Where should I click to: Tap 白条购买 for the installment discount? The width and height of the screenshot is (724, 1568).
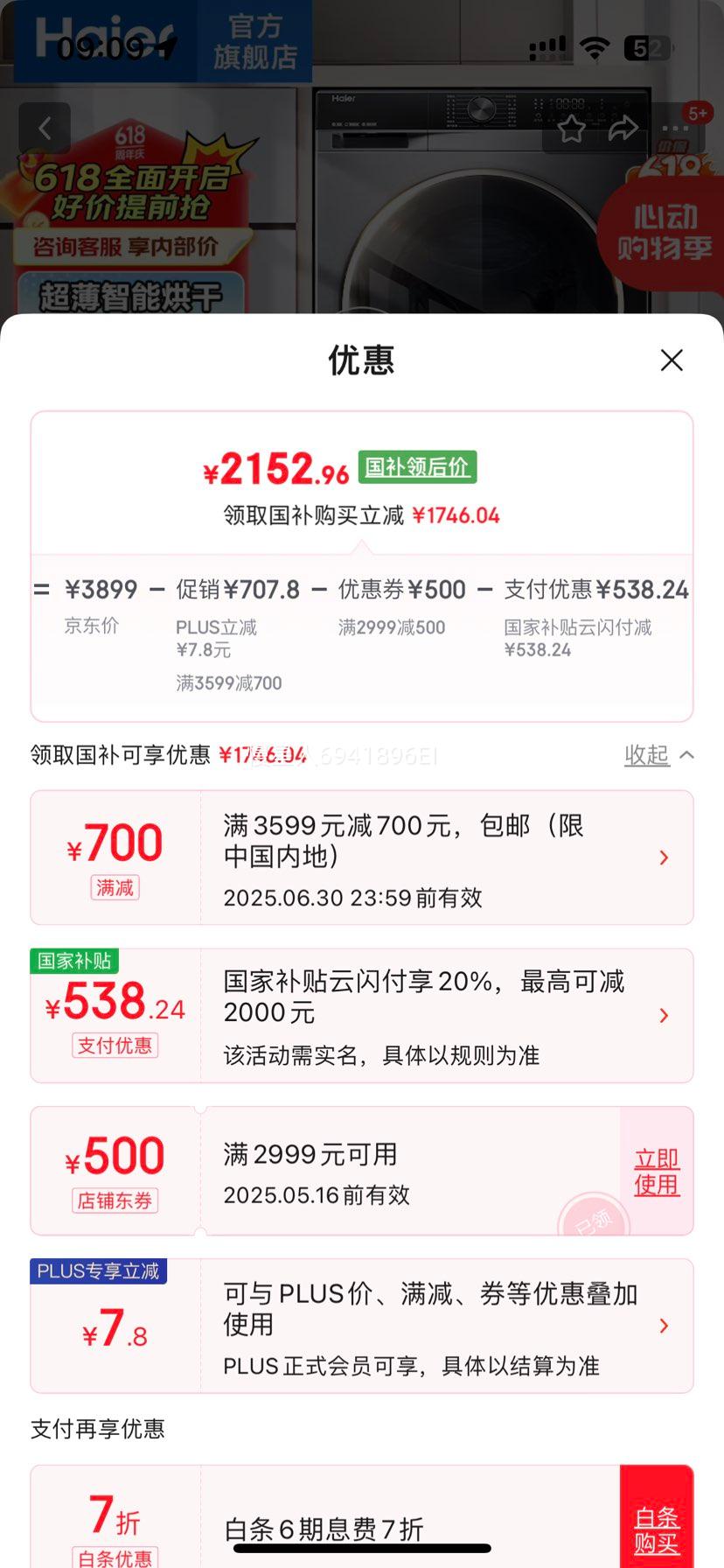tap(657, 1529)
